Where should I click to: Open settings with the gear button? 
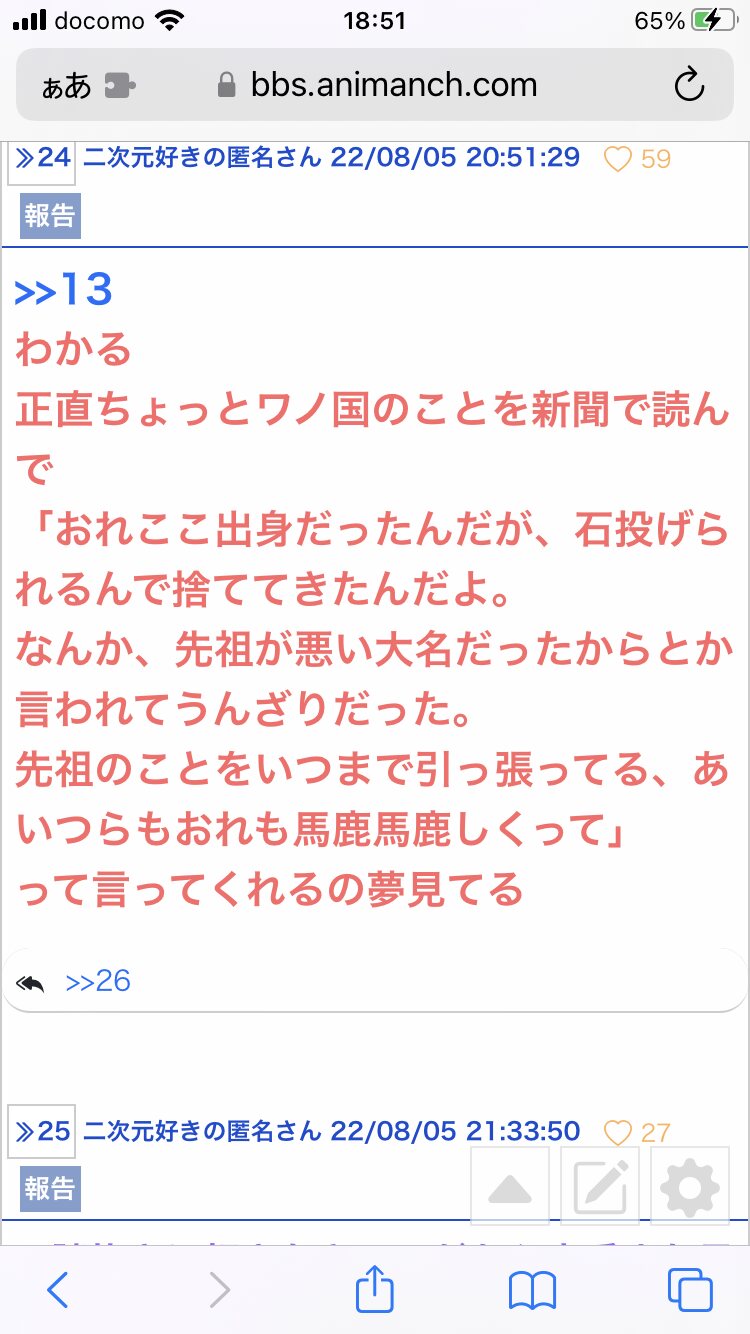click(x=690, y=1186)
